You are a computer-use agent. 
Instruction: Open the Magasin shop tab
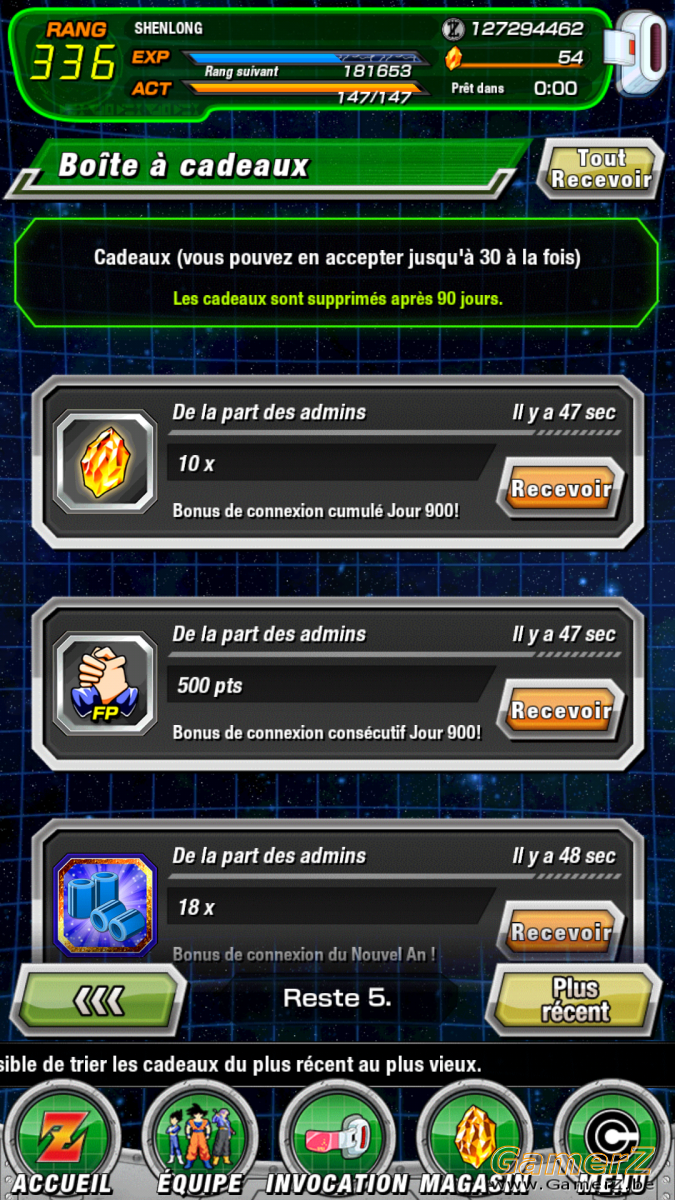click(x=474, y=1139)
